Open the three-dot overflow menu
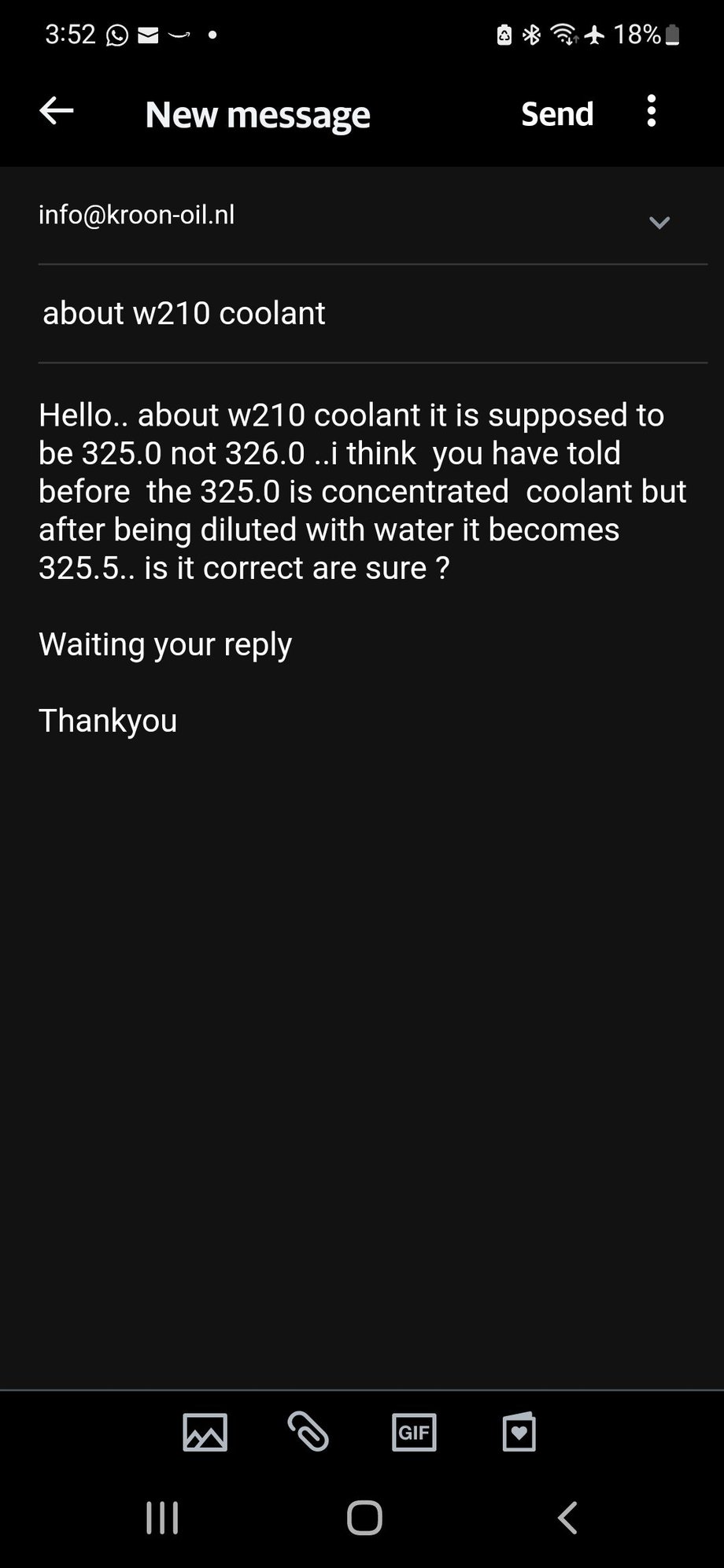This screenshot has height=1568, width=724. [x=651, y=112]
